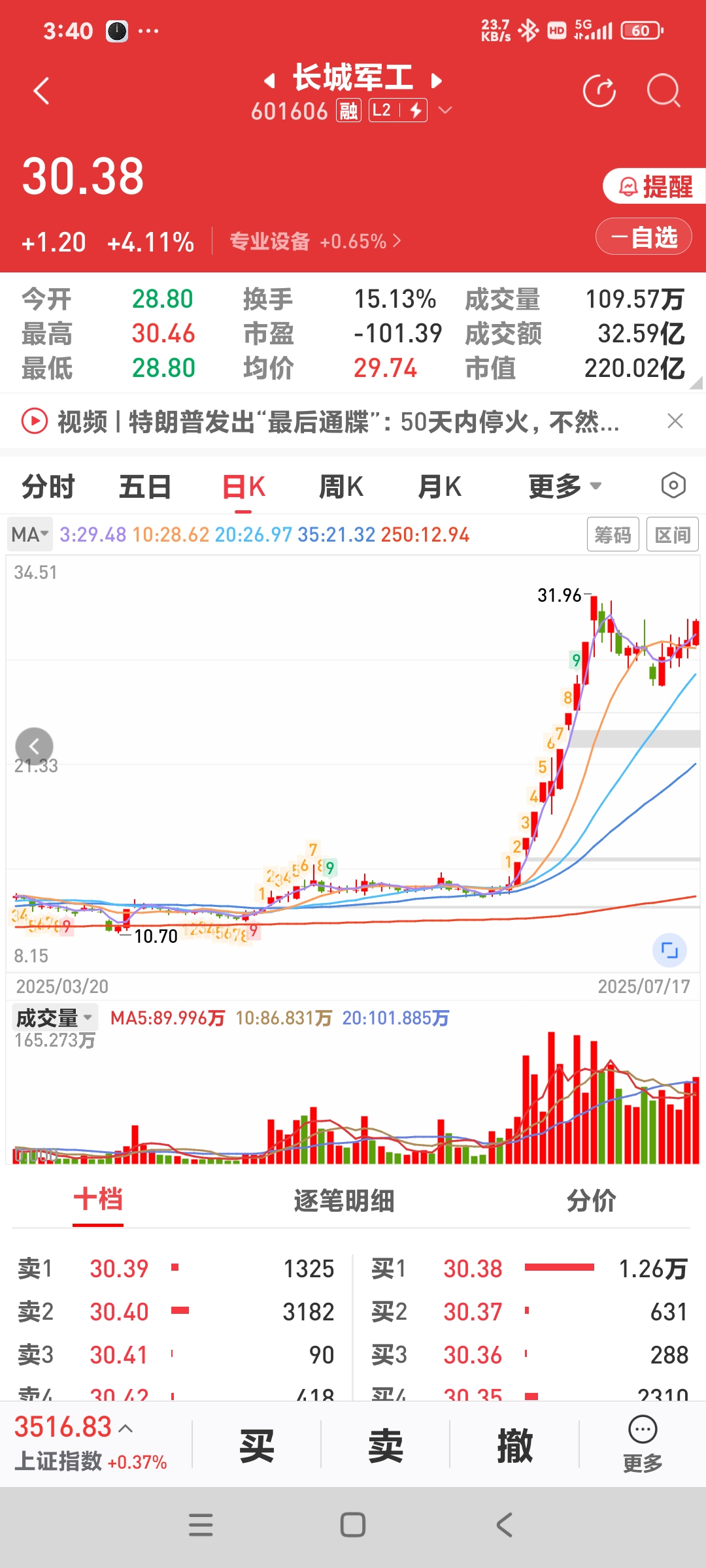This screenshot has height=1568, width=706.
Task: Open the 专业设备 sector link
Action: point(315,242)
